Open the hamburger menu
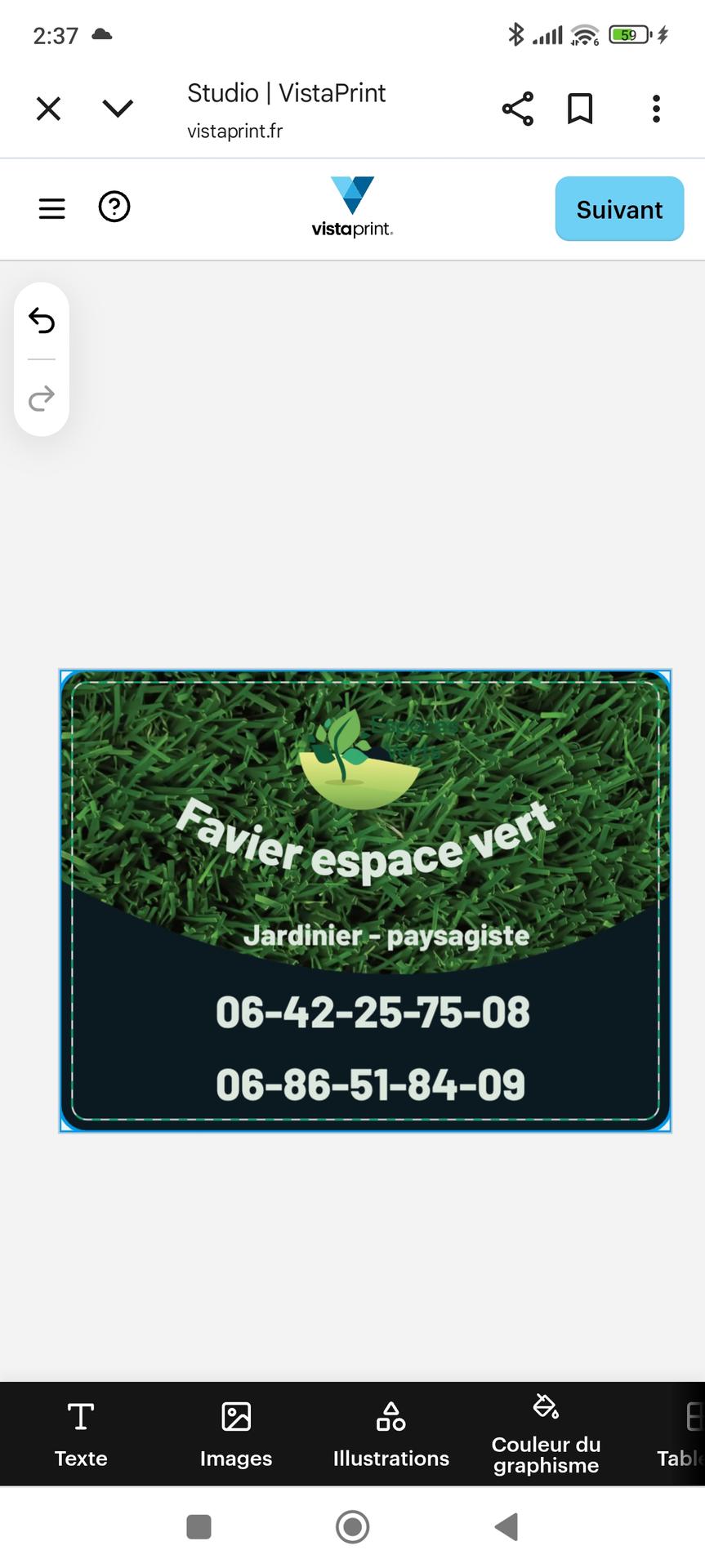The height and width of the screenshot is (1568, 705). tap(52, 208)
